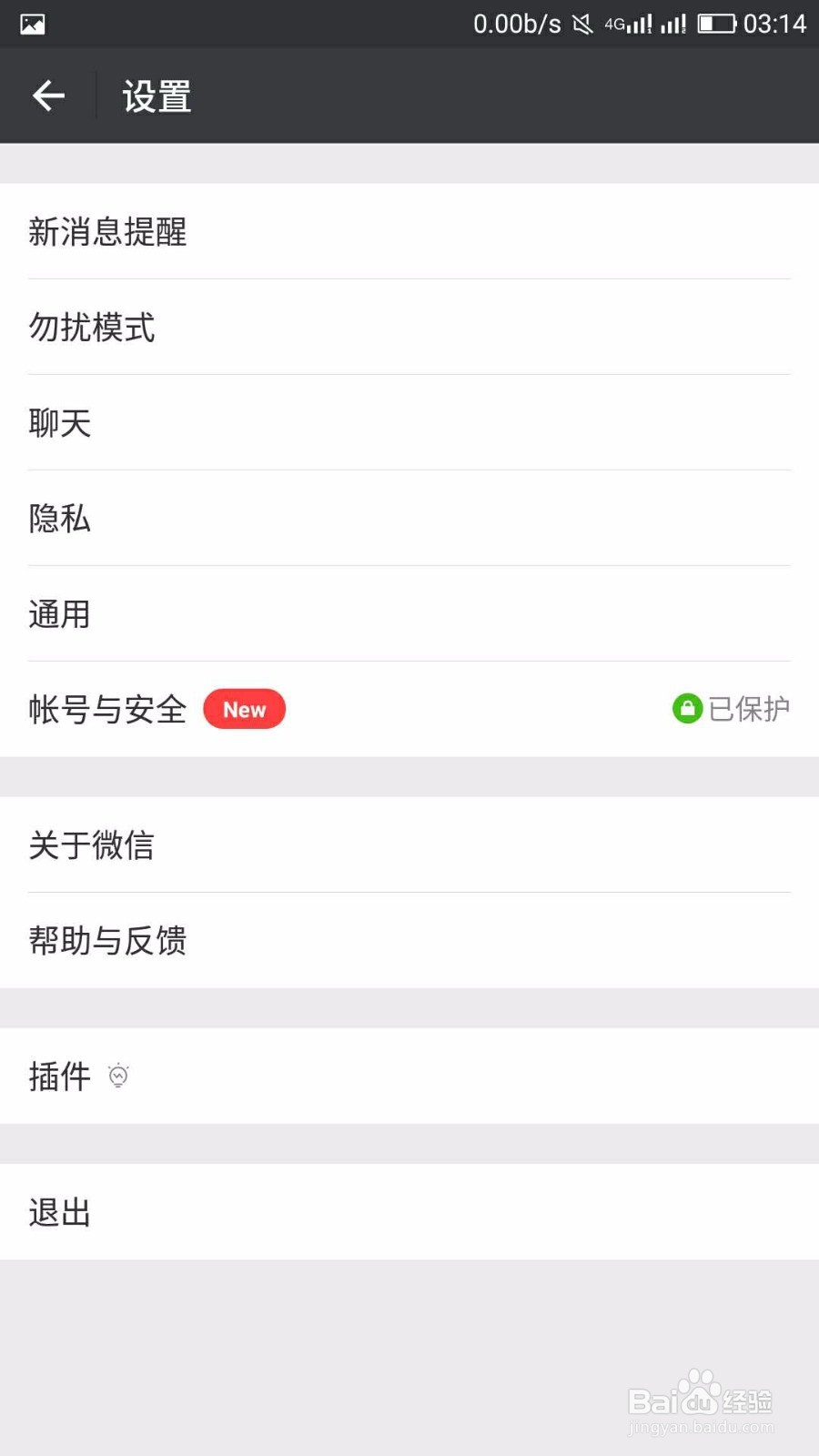
Task: Tap 退出 to log out of WeChat
Action: coord(58,1212)
